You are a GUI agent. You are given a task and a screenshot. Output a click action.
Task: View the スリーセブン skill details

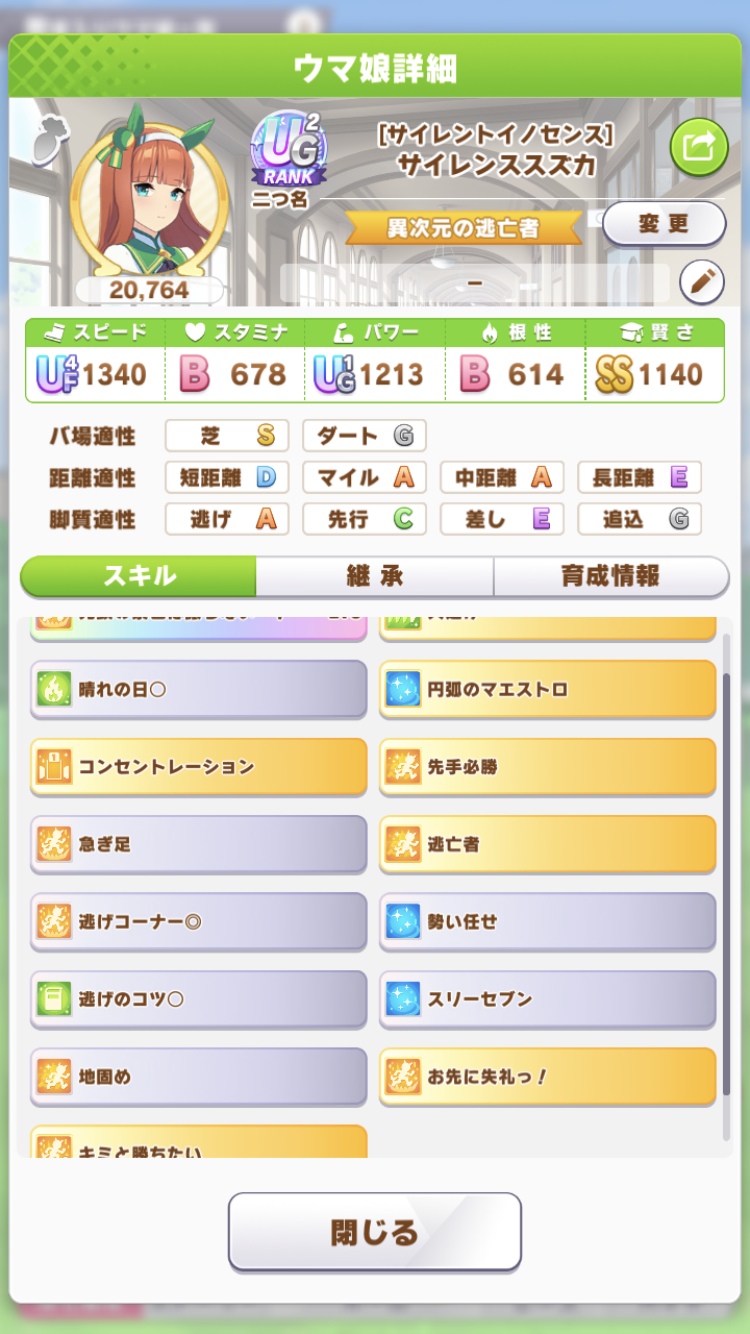[x=547, y=998]
